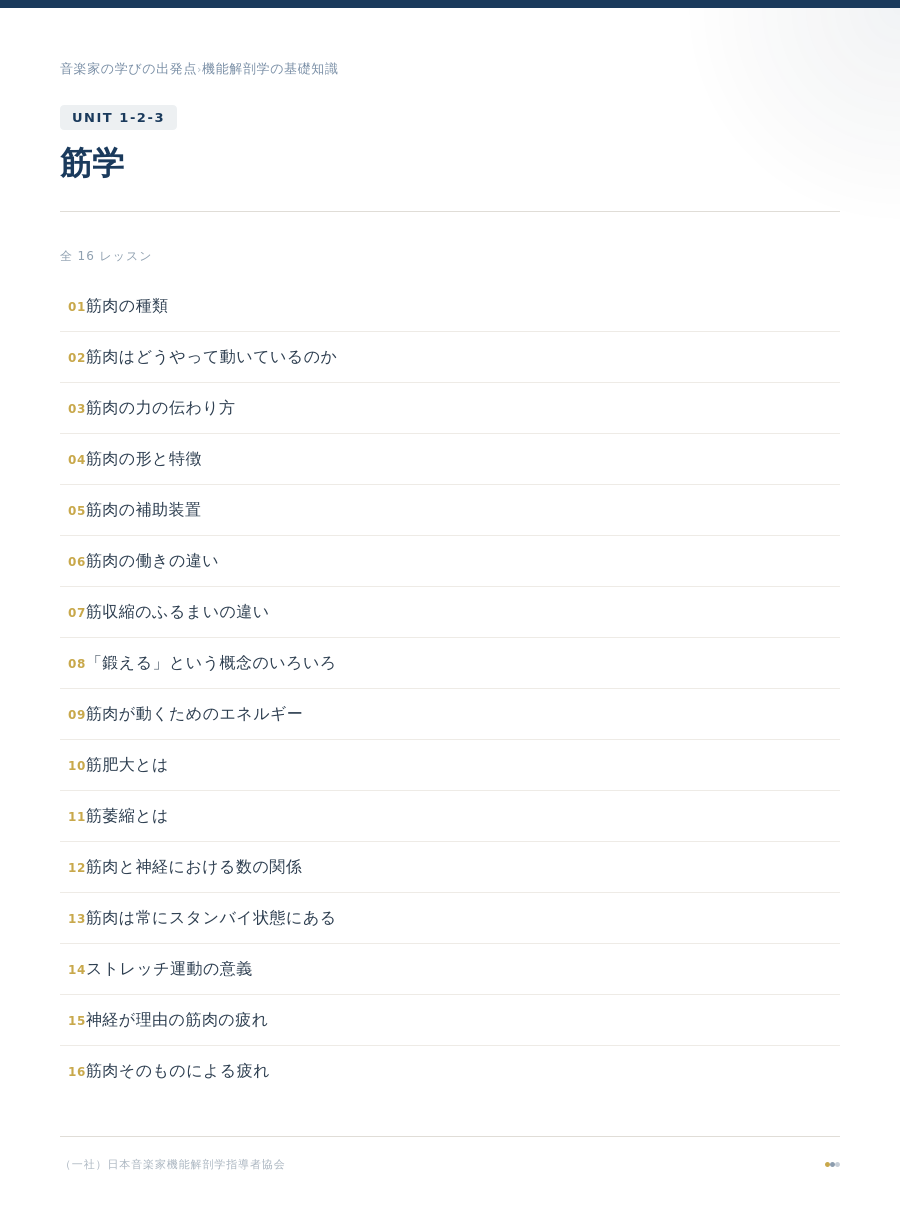Select lesson 03 筋肉の力の伝わり方
Viewport: 900px width, 1227px height.
click(160, 408)
